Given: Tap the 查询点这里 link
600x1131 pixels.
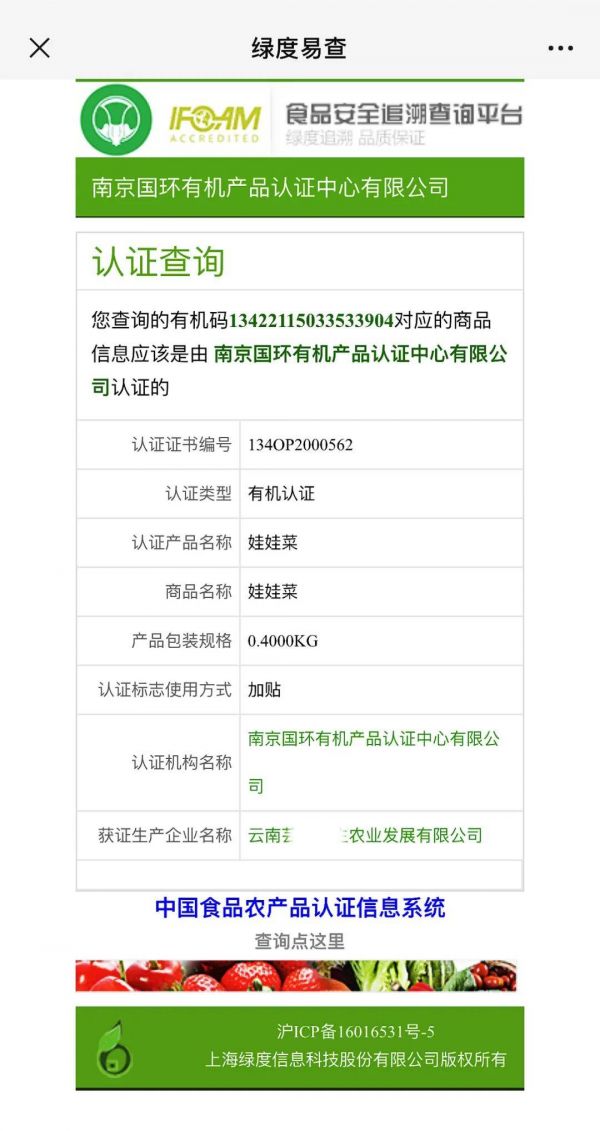Looking at the screenshot, I should (300, 941).
